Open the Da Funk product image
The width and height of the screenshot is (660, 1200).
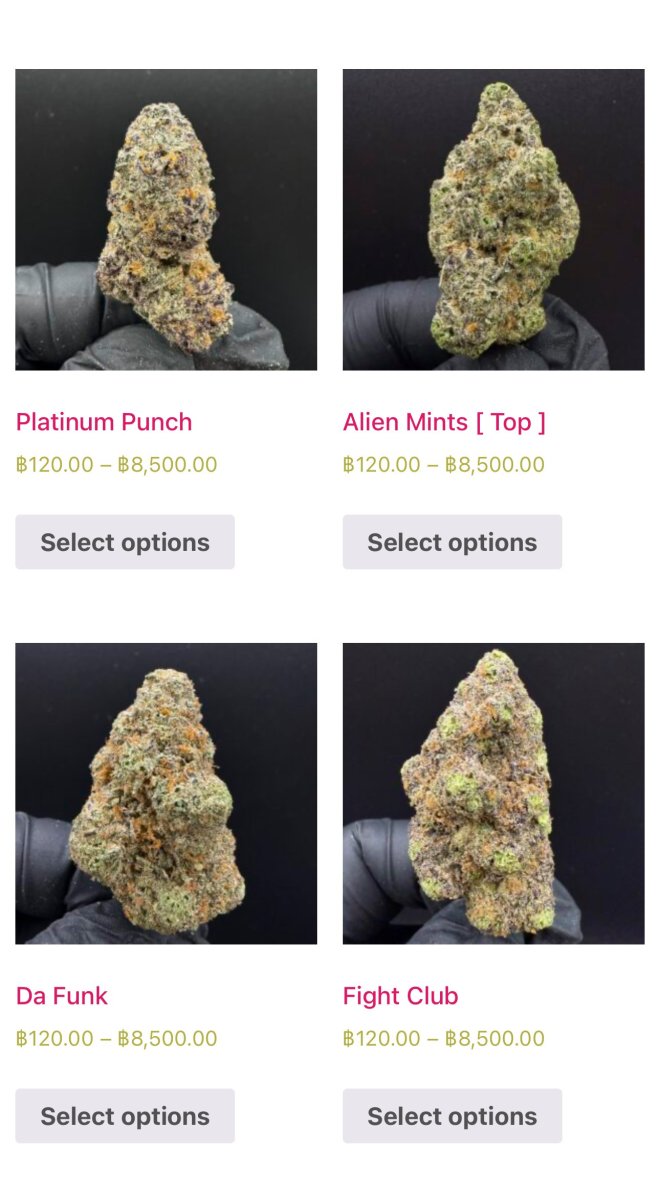pos(166,793)
